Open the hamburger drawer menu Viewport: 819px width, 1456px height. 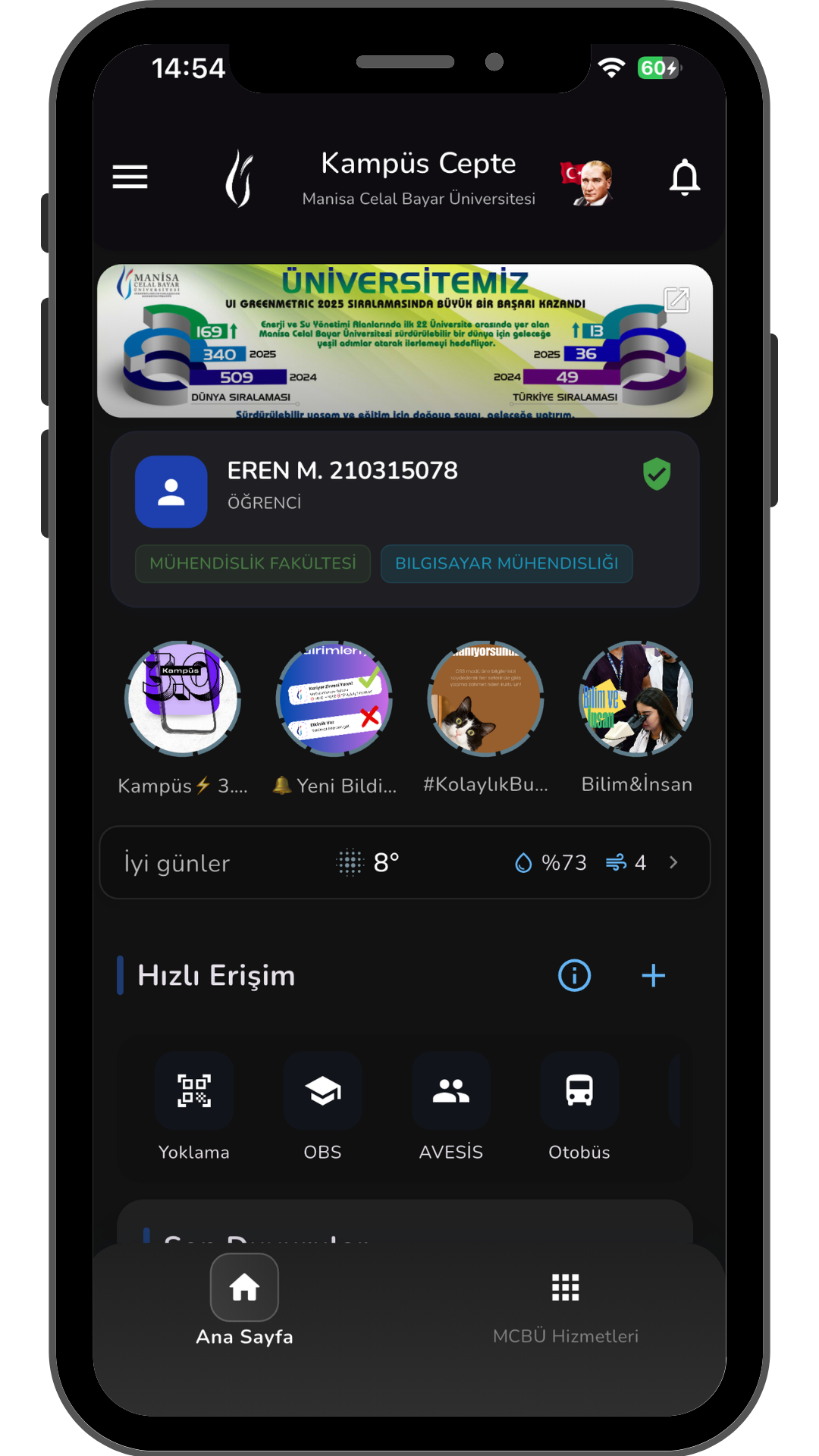pyautogui.click(x=130, y=177)
